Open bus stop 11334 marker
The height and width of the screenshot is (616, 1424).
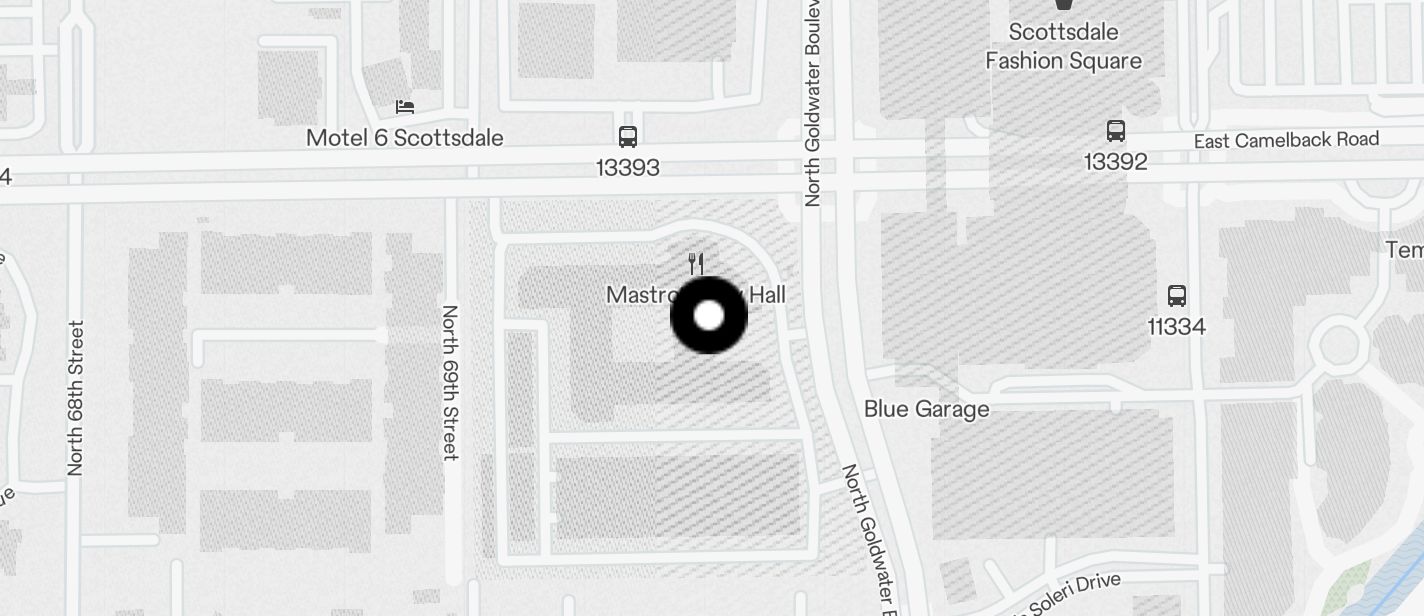click(1177, 296)
